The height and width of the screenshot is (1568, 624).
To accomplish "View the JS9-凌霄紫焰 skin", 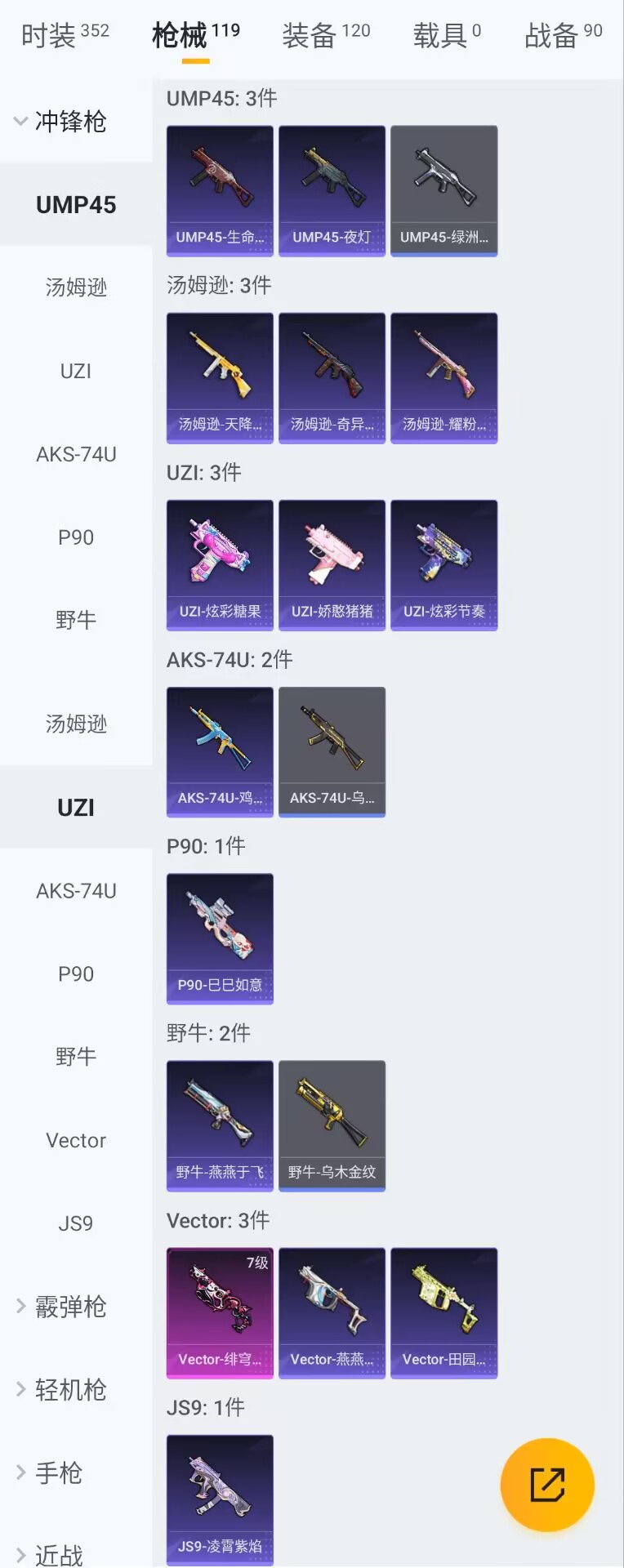I will click(x=220, y=1499).
